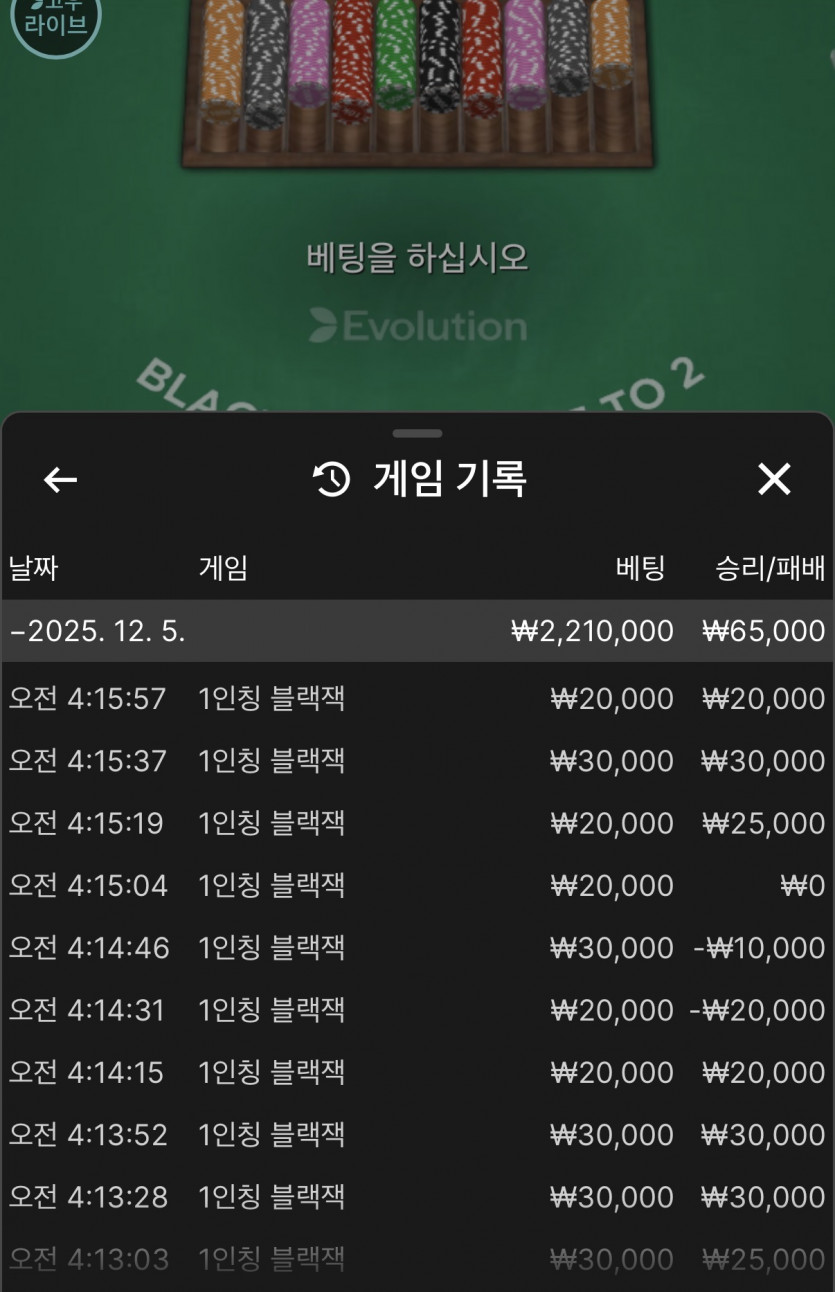Image resolution: width=835 pixels, height=1292 pixels.
Task: Open the game record at 오전 4:14:46
Action: point(417,947)
